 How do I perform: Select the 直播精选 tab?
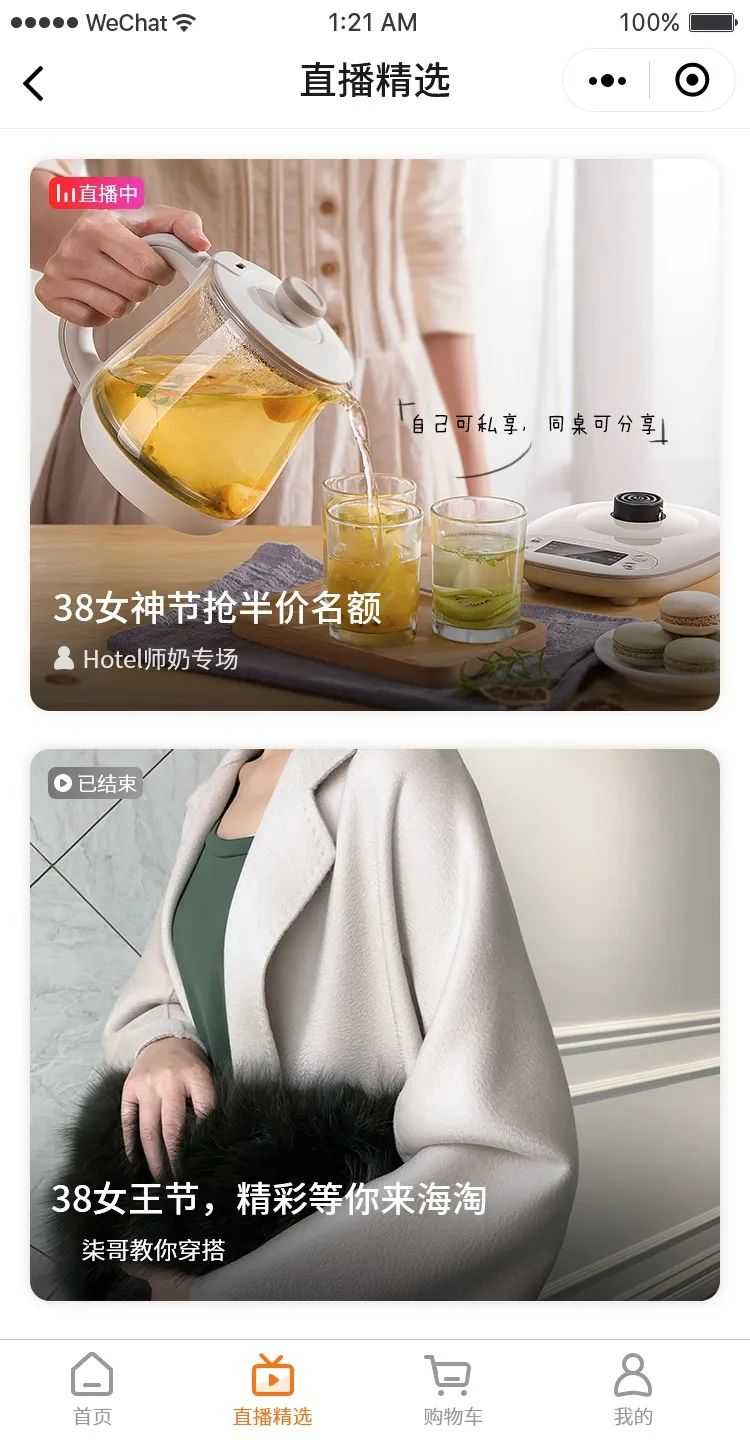click(x=272, y=1390)
